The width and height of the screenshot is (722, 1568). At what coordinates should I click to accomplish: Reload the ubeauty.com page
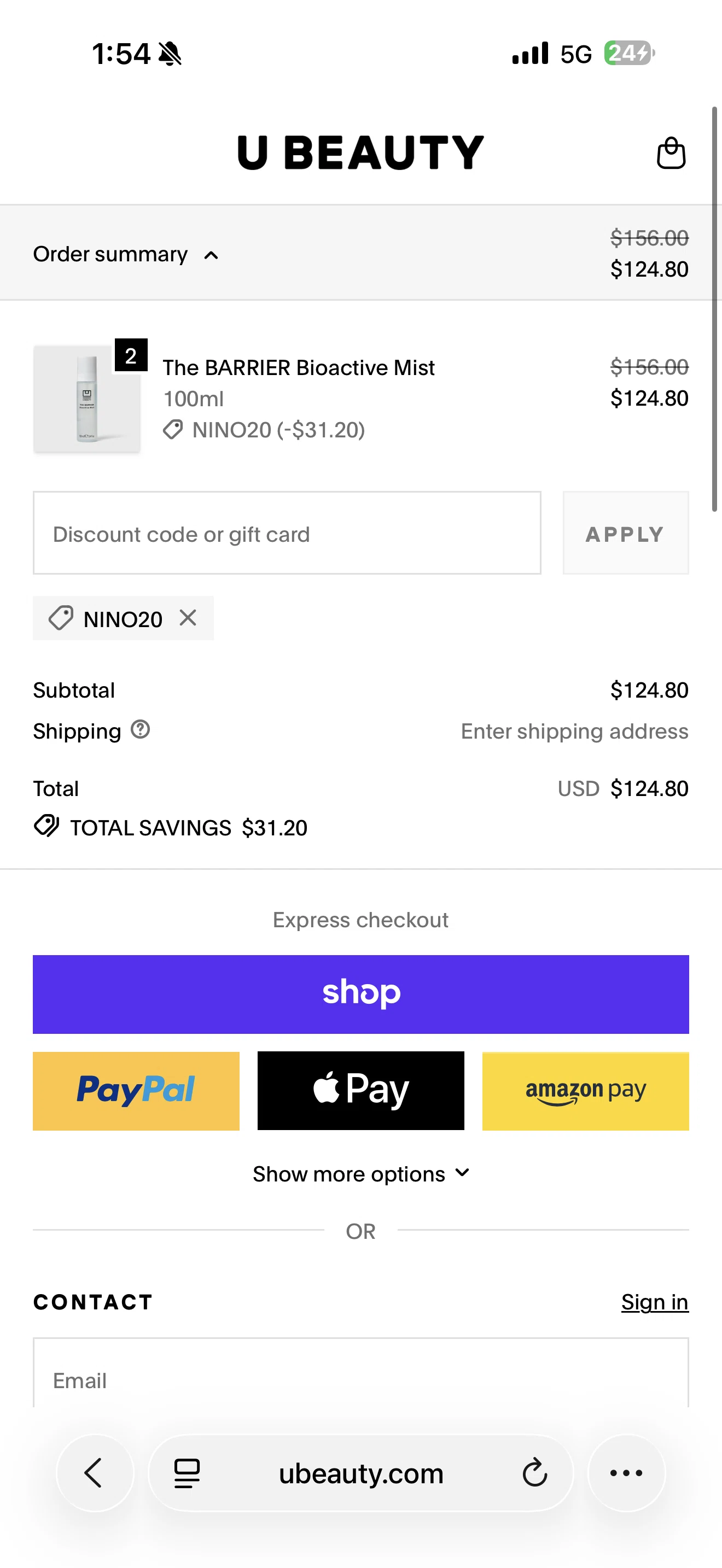click(x=534, y=1473)
